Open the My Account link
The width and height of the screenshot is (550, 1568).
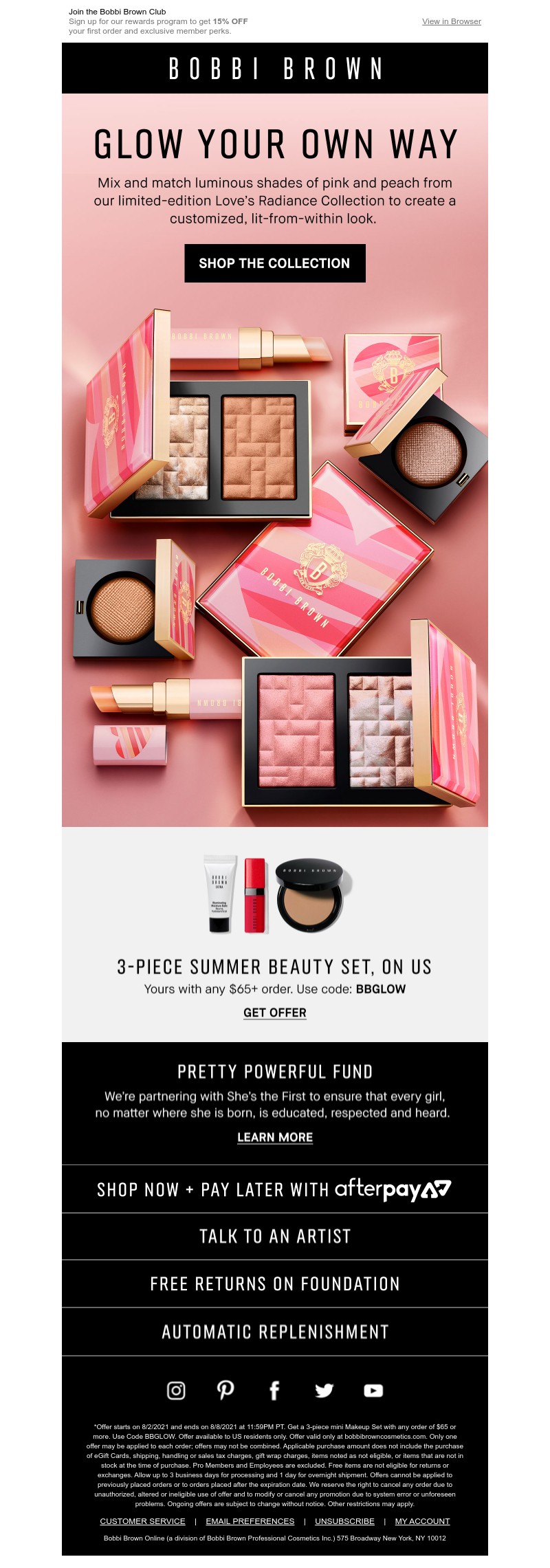[x=422, y=1521]
